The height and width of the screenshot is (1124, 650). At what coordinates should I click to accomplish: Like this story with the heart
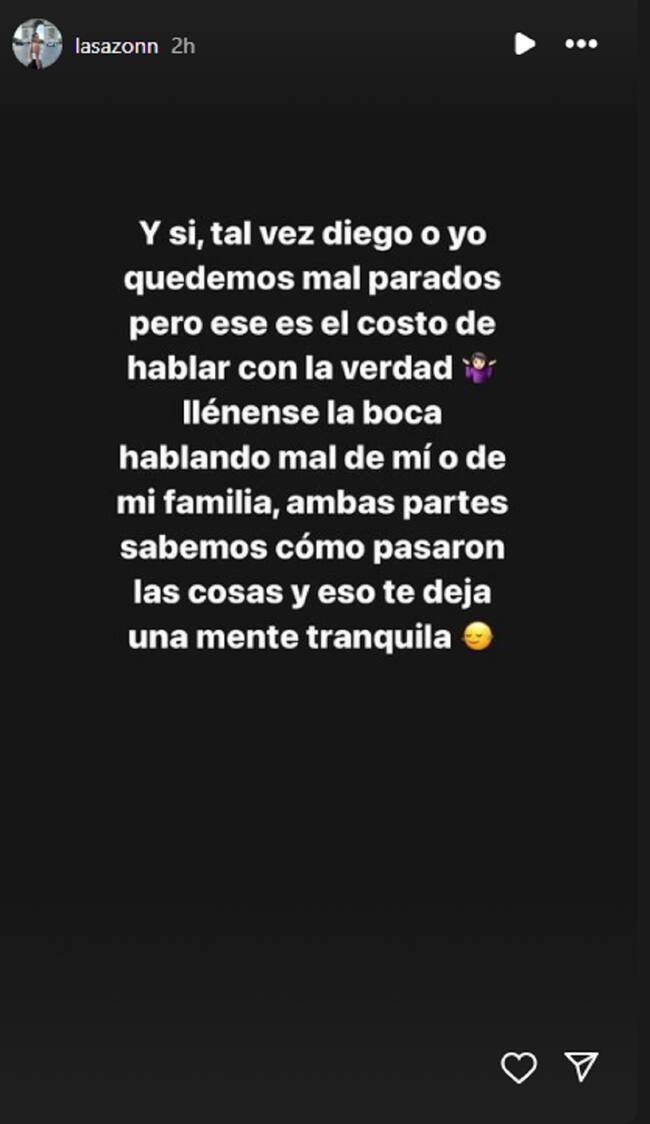tap(518, 1067)
